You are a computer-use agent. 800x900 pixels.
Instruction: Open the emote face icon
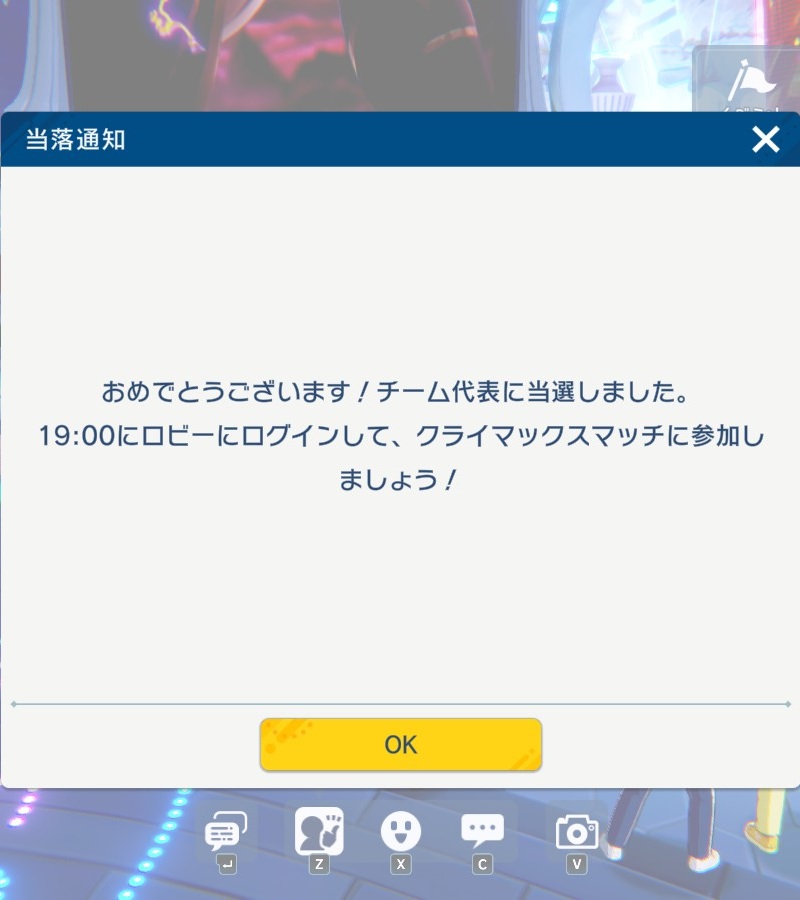[x=401, y=831]
